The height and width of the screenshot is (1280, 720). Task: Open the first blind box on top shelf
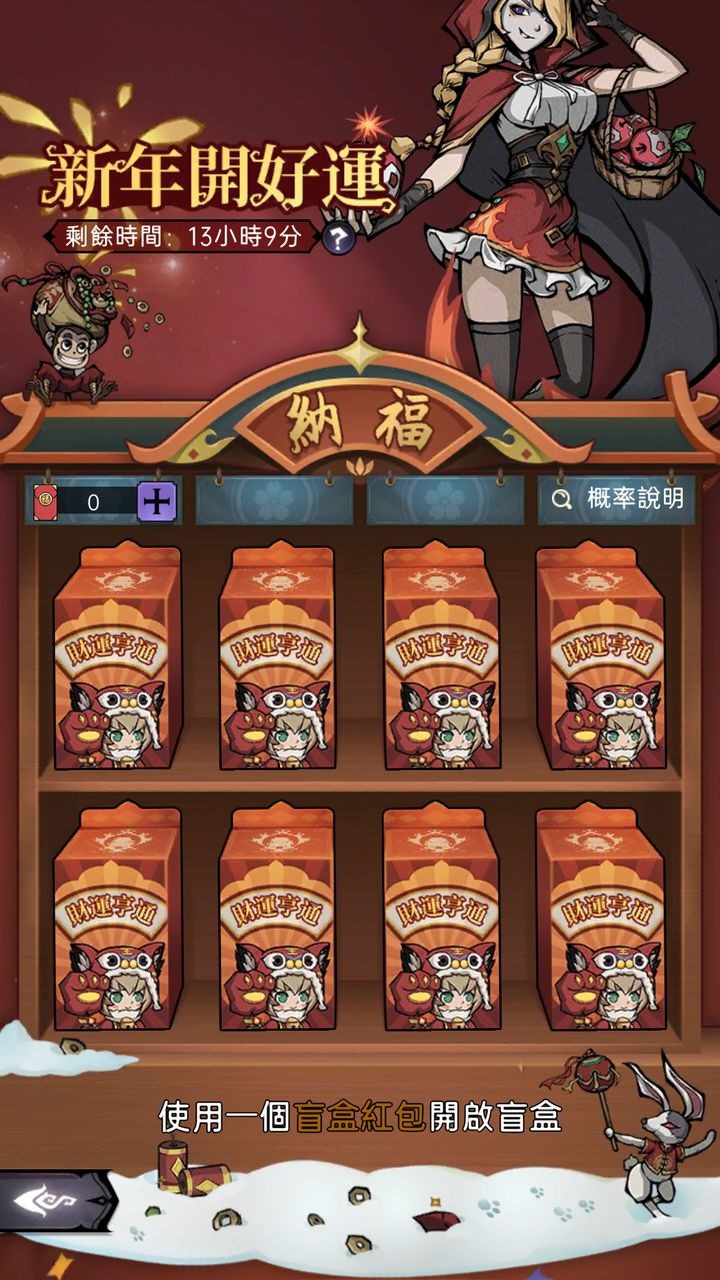pos(118,658)
